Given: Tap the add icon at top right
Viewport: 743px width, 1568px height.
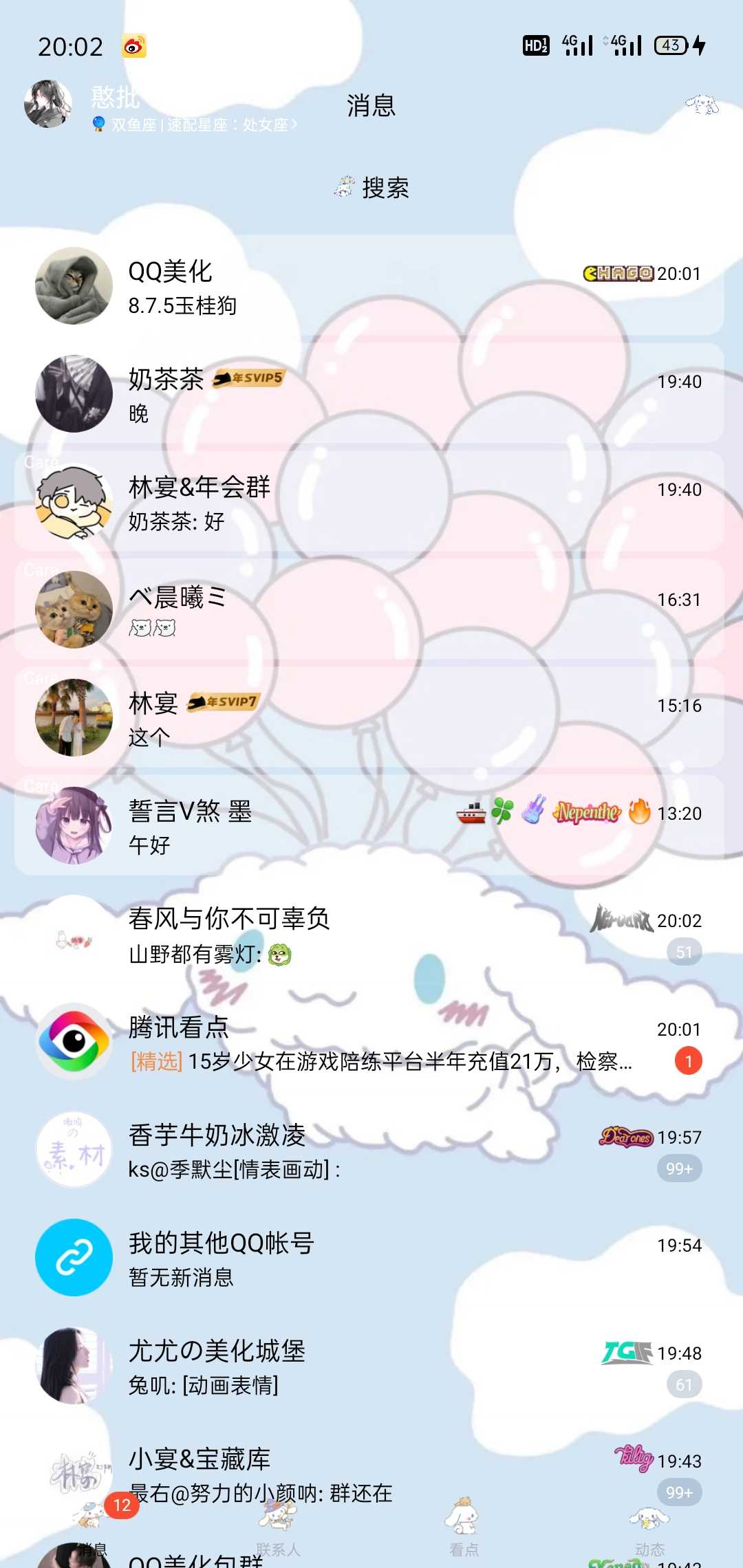Looking at the screenshot, I should pyautogui.click(x=702, y=105).
